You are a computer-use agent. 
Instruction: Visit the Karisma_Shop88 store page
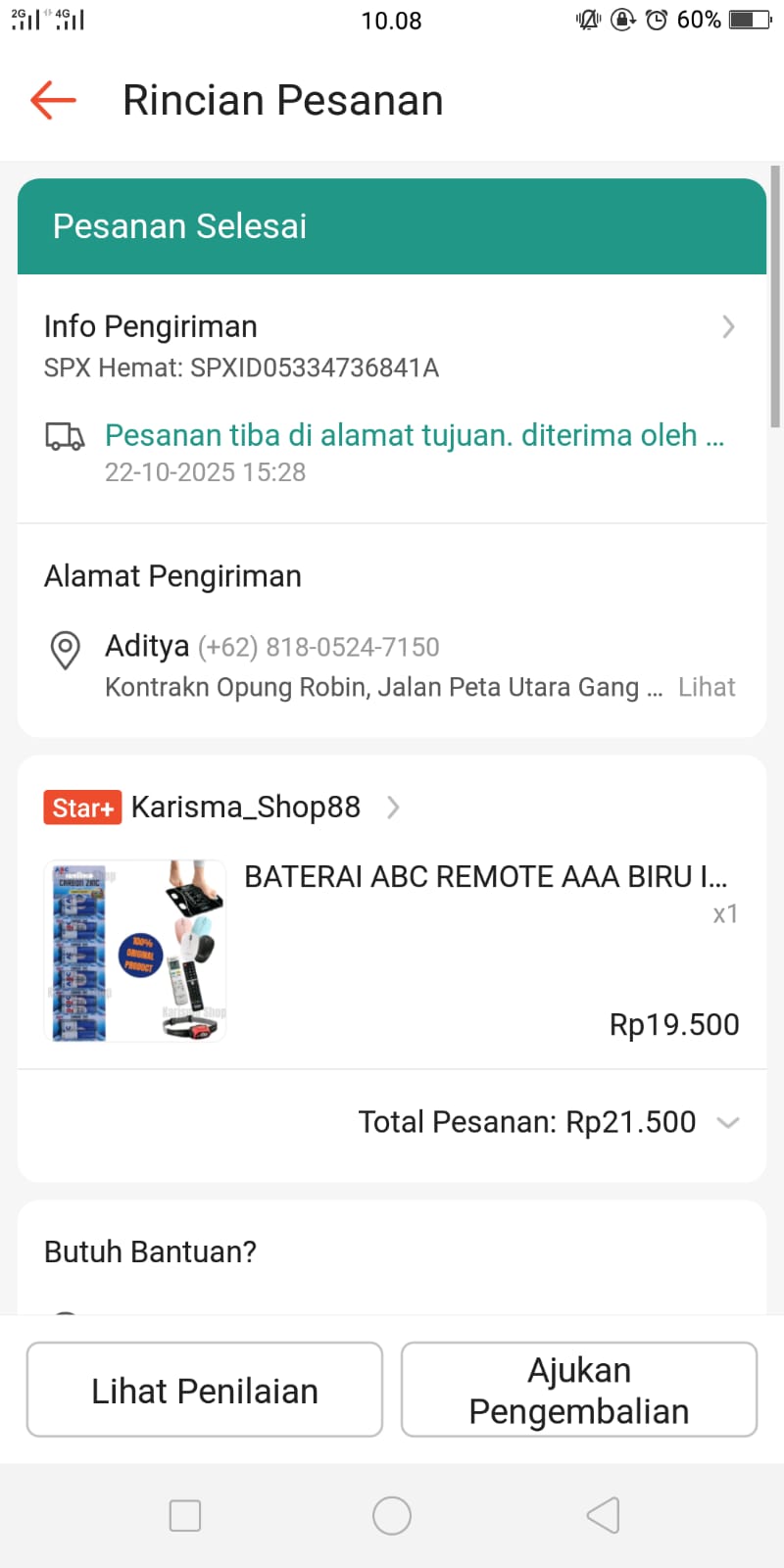246,808
